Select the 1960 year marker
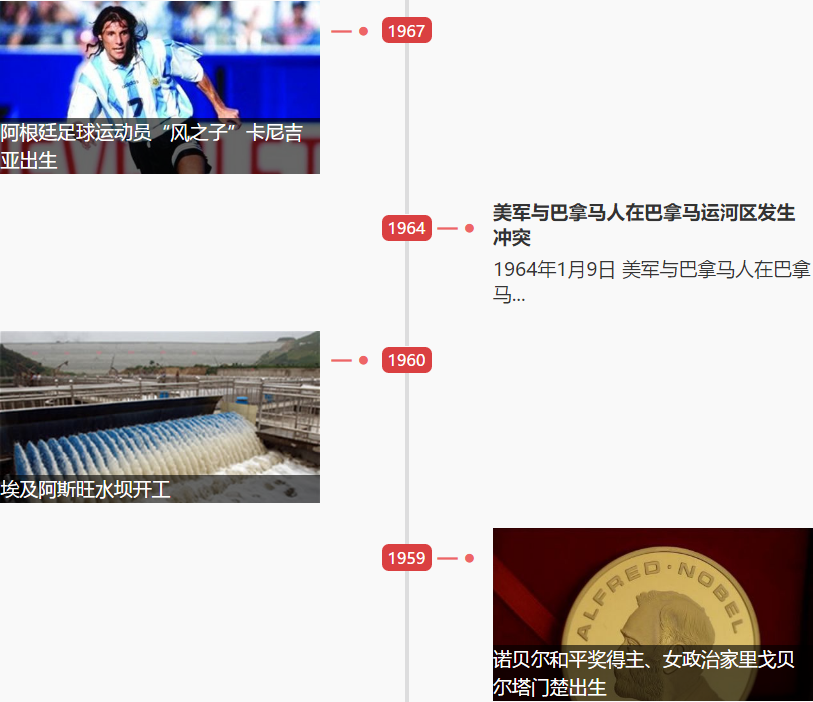 click(406, 360)
